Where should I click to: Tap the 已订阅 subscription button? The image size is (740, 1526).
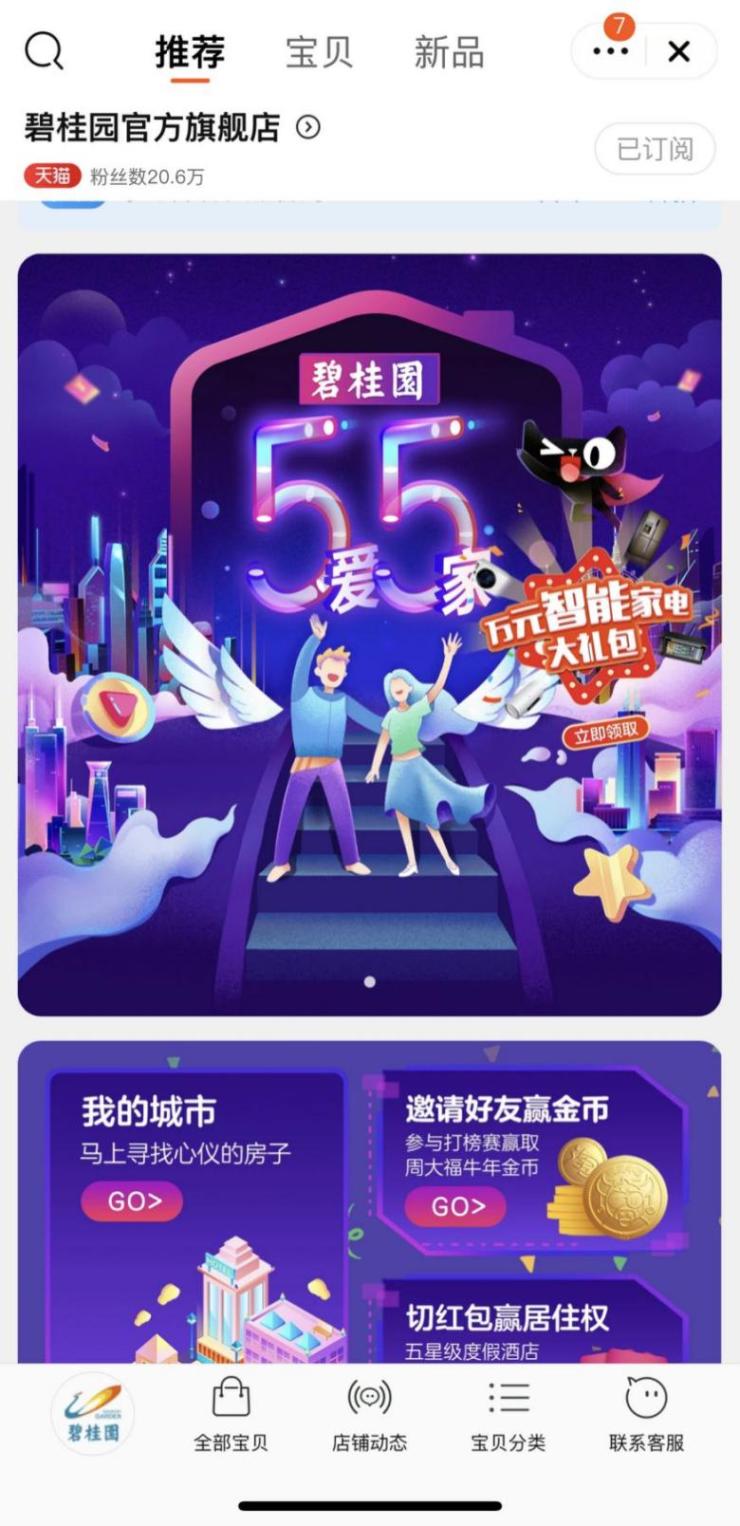[x=655, y=149]
